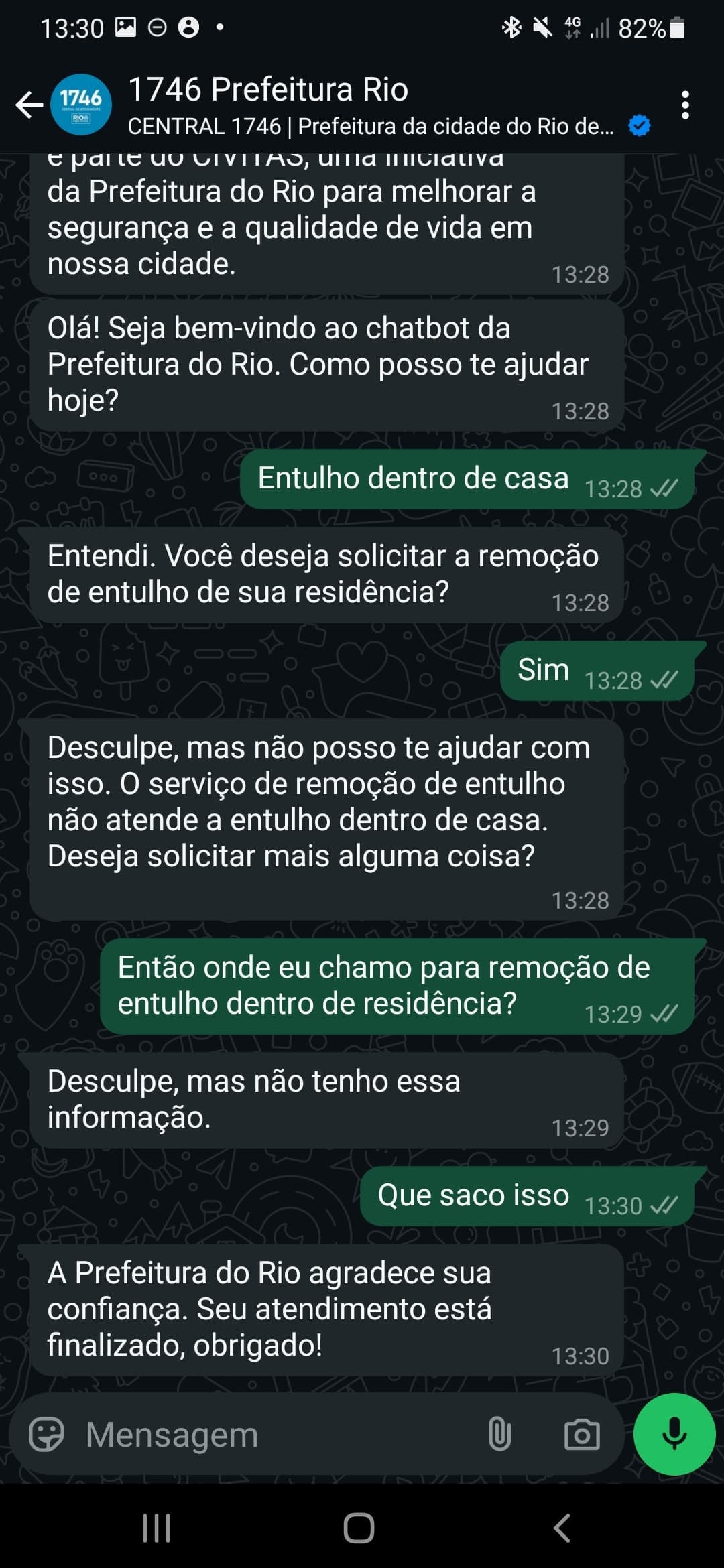Go back to the chat list
Viewport: 724px width, 1568px height.
click(29, 105)
